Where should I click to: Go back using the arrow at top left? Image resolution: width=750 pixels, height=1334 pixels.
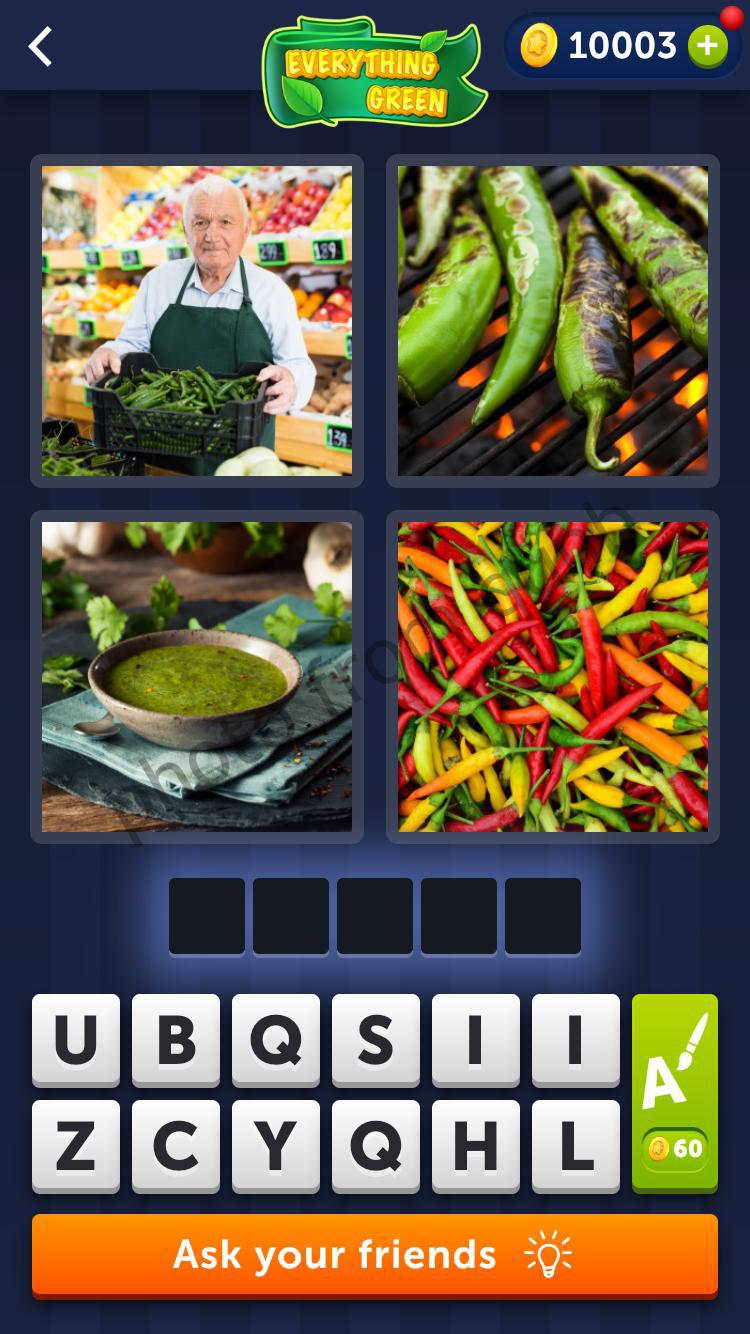pos(40,46)
